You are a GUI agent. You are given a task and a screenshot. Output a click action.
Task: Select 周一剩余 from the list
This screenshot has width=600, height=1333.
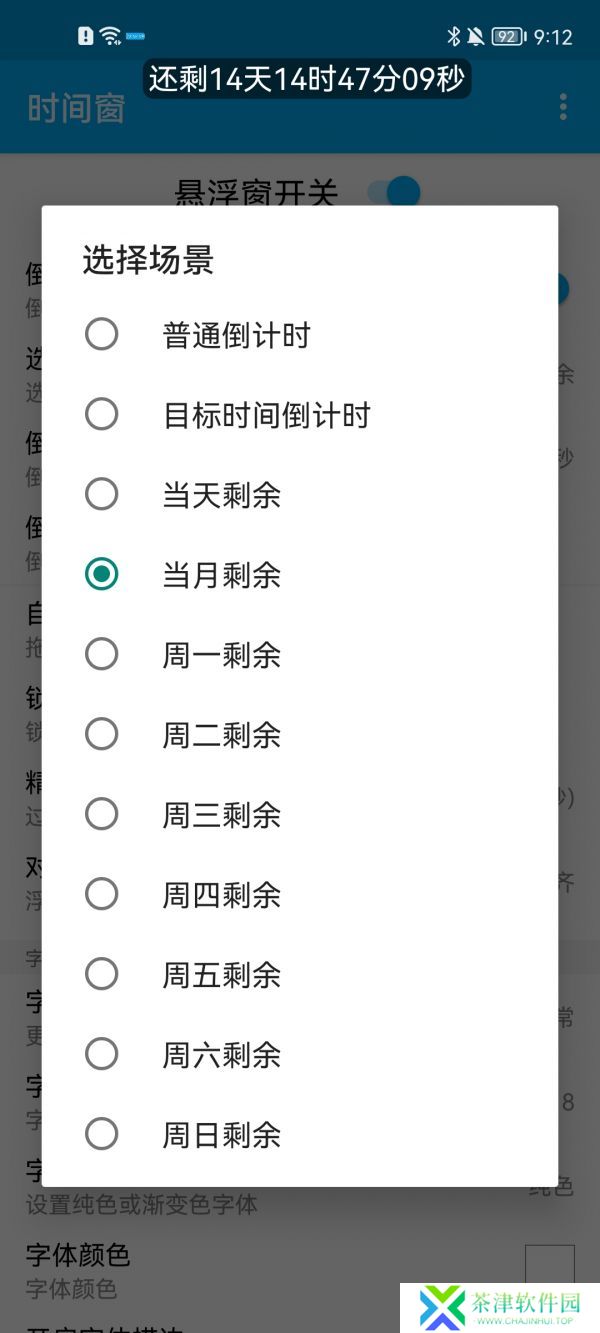coord(300,654)
